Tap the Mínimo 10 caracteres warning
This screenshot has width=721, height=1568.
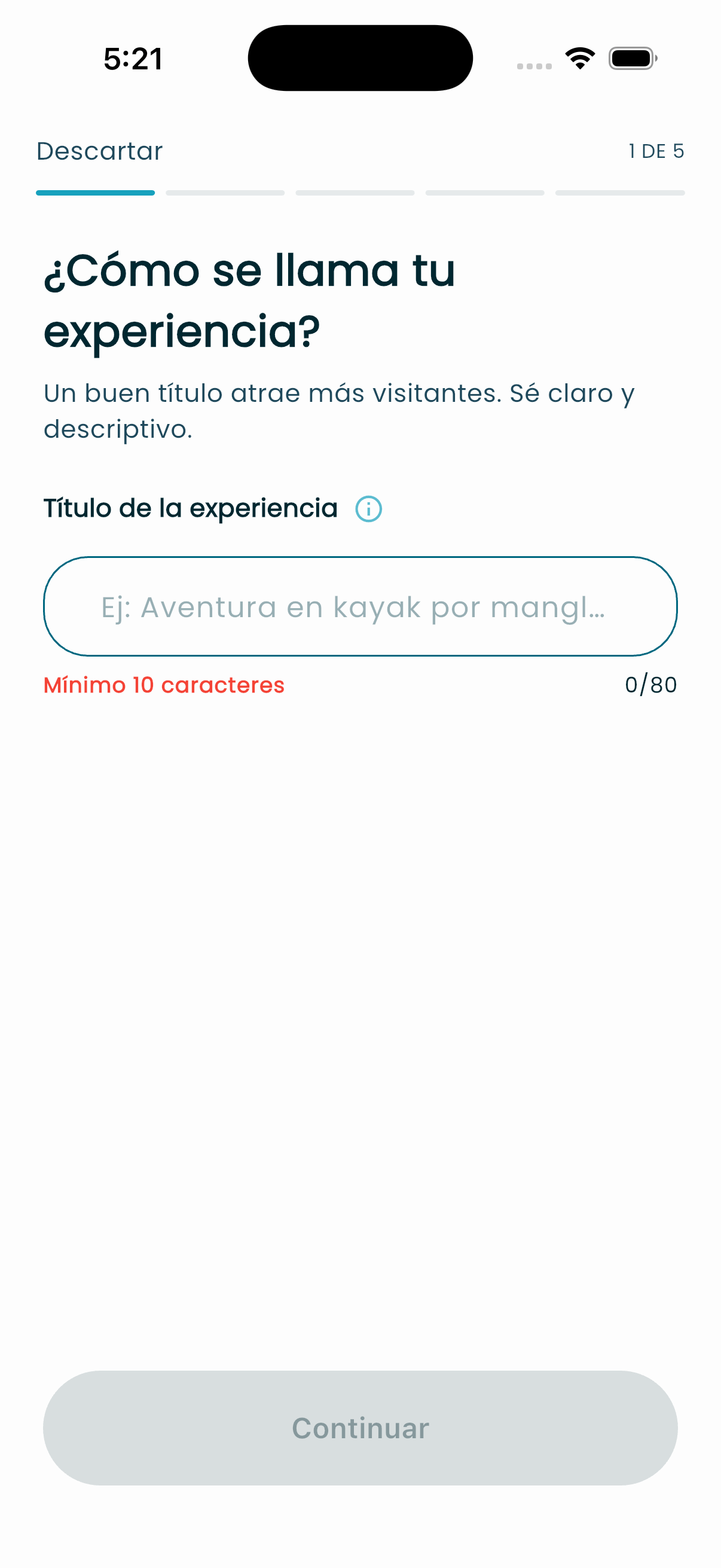coord(164,685)
